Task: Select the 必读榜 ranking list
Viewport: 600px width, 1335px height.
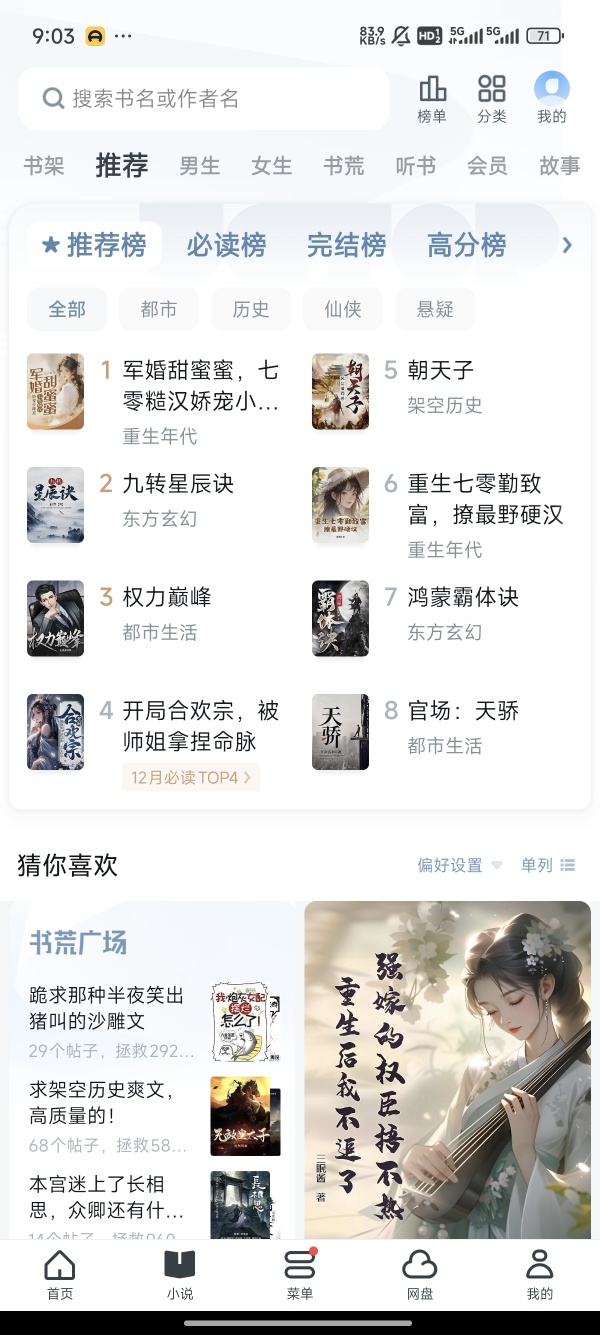Action: 226,245
